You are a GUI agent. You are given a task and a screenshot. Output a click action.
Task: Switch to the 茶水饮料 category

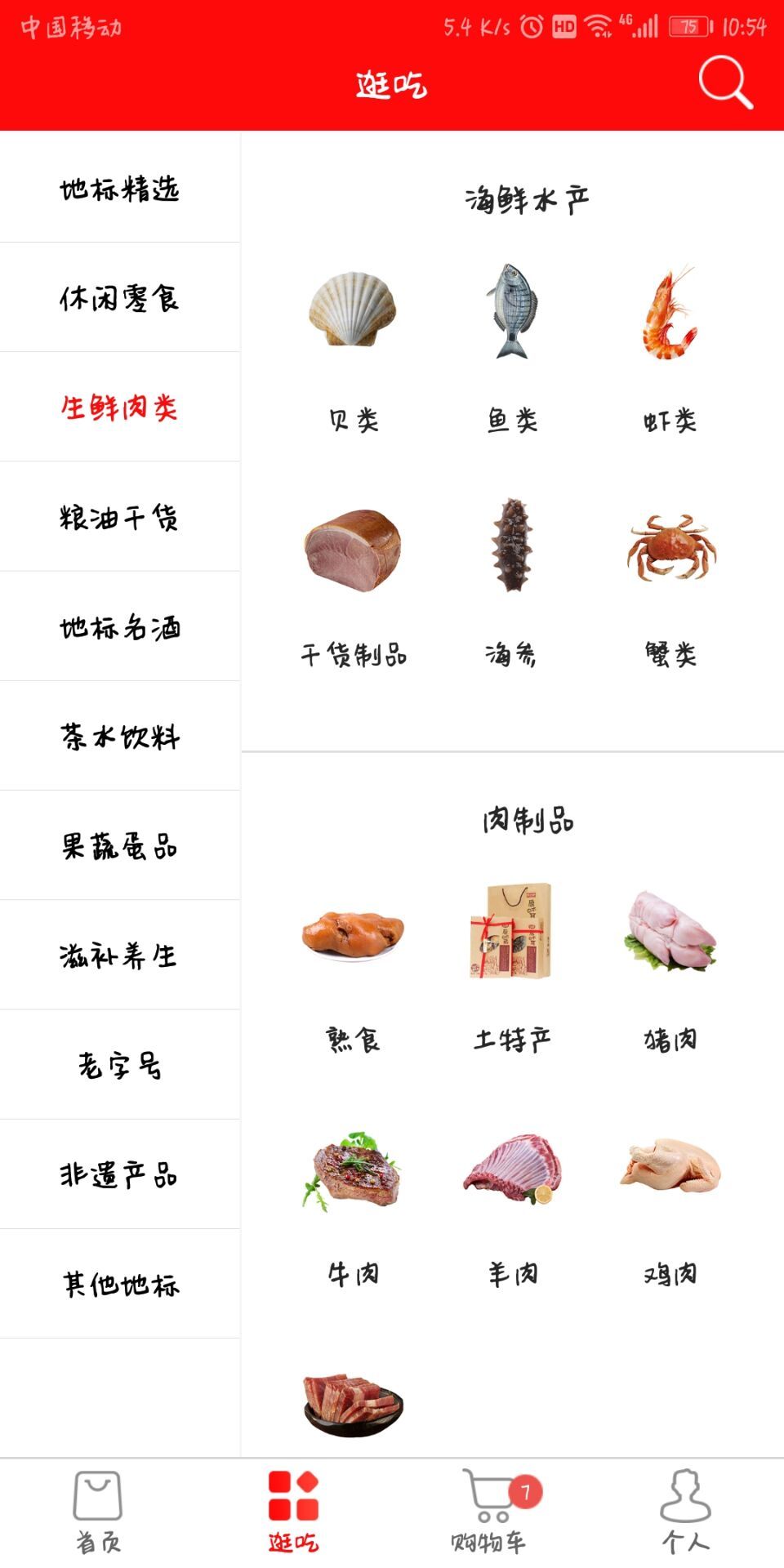coord(120,736)
